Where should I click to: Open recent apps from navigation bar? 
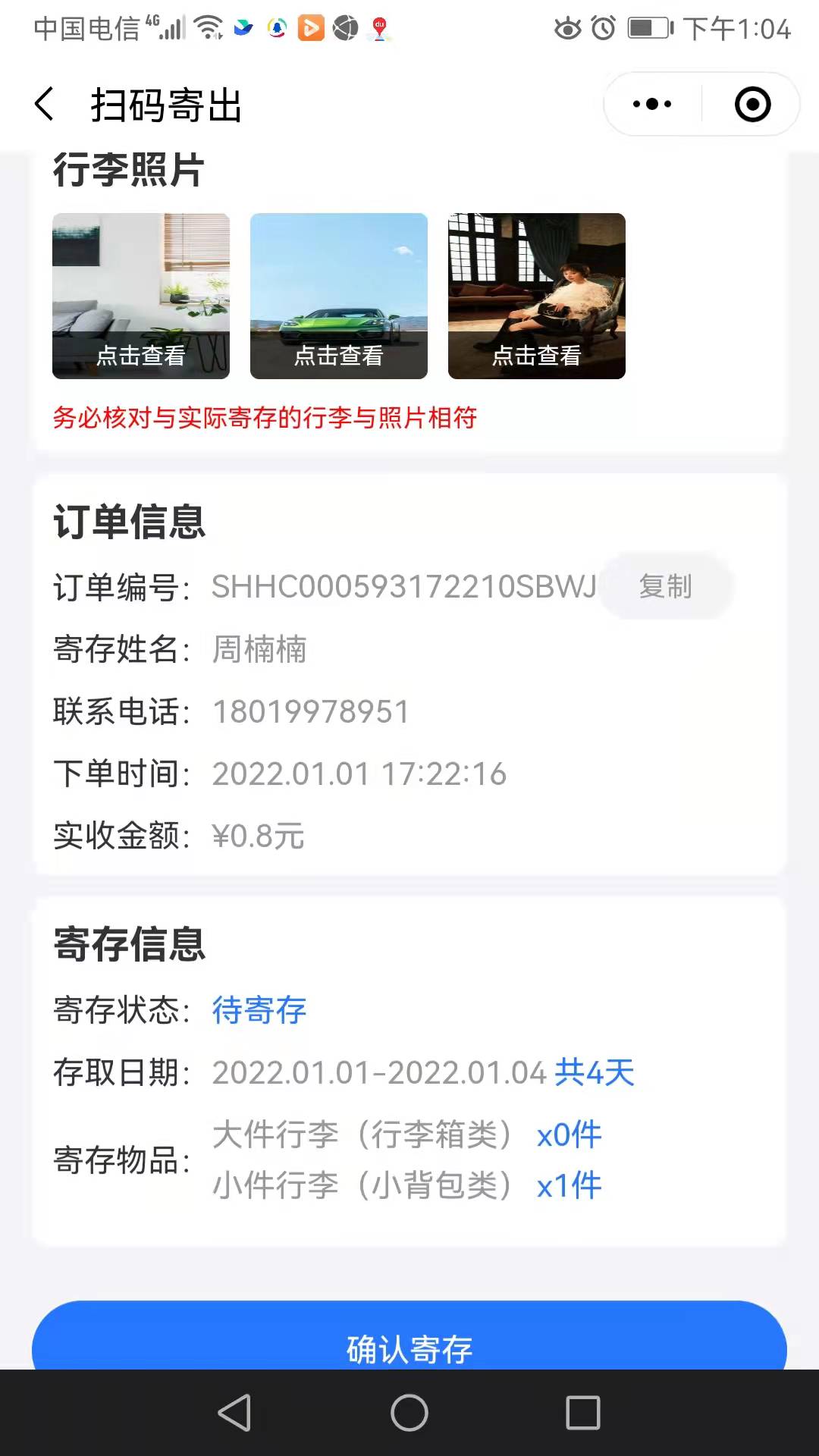coord(583,1413)
